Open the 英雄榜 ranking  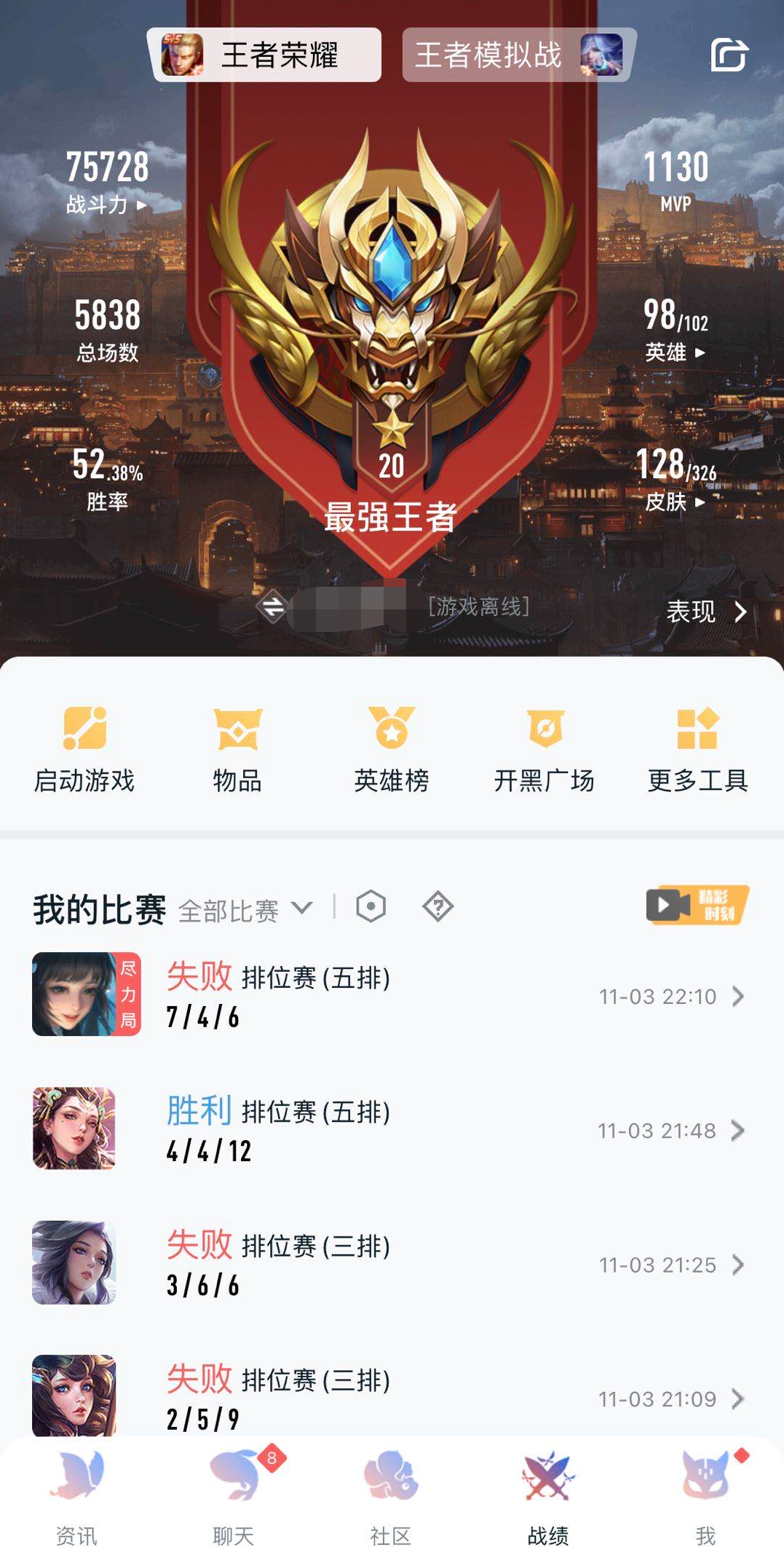[x=392, y=748]
